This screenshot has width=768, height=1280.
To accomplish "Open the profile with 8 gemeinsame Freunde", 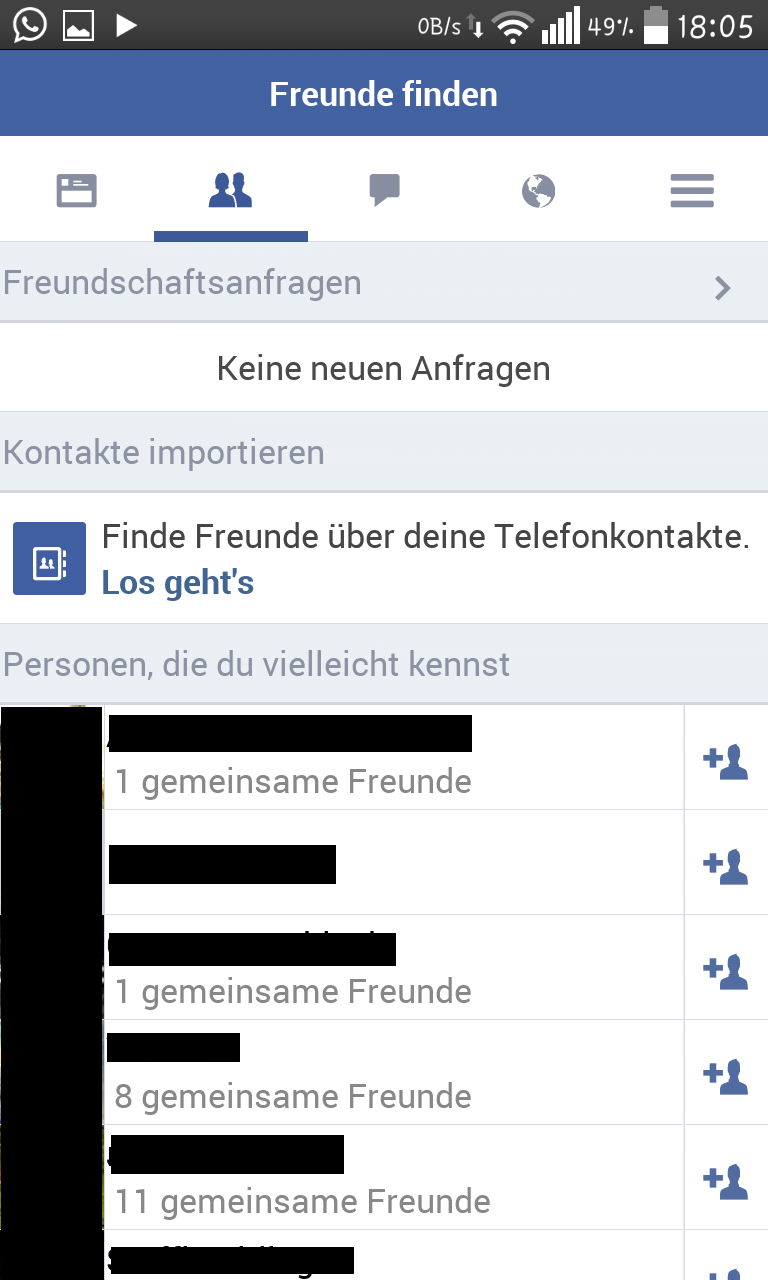I will (x=290, y=1074).
